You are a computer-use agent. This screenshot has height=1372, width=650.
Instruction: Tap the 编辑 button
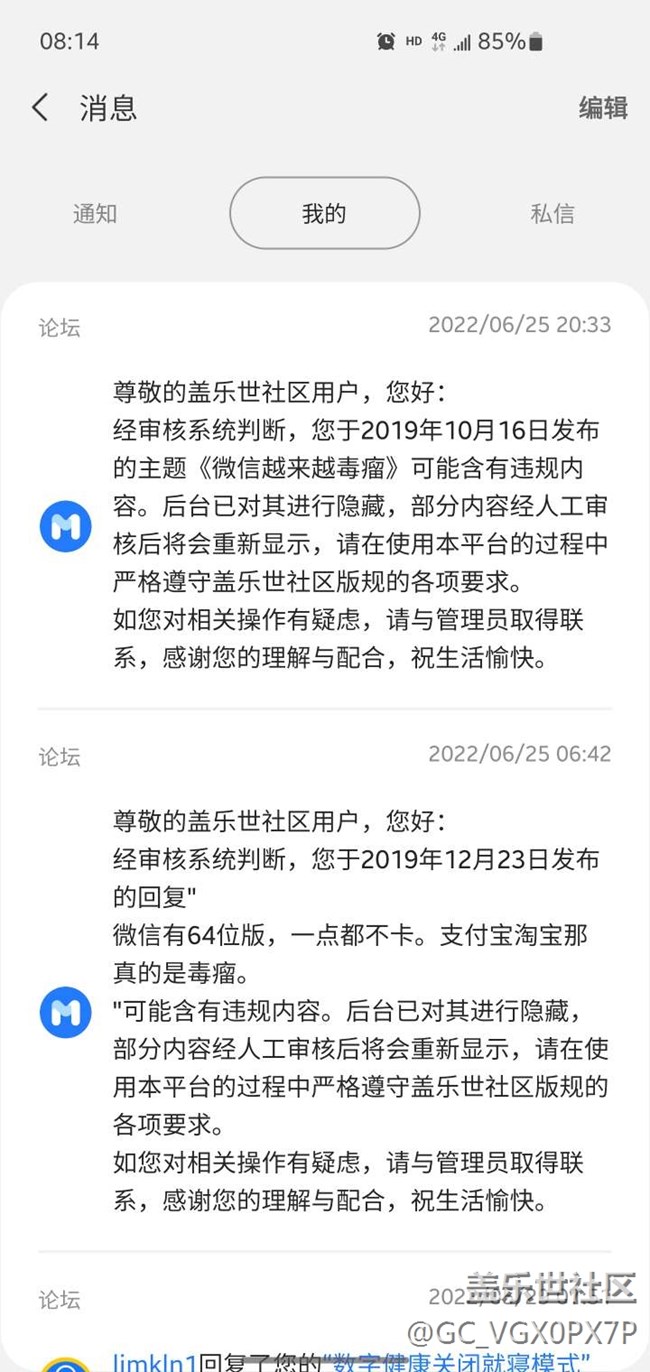pos(603,108)
